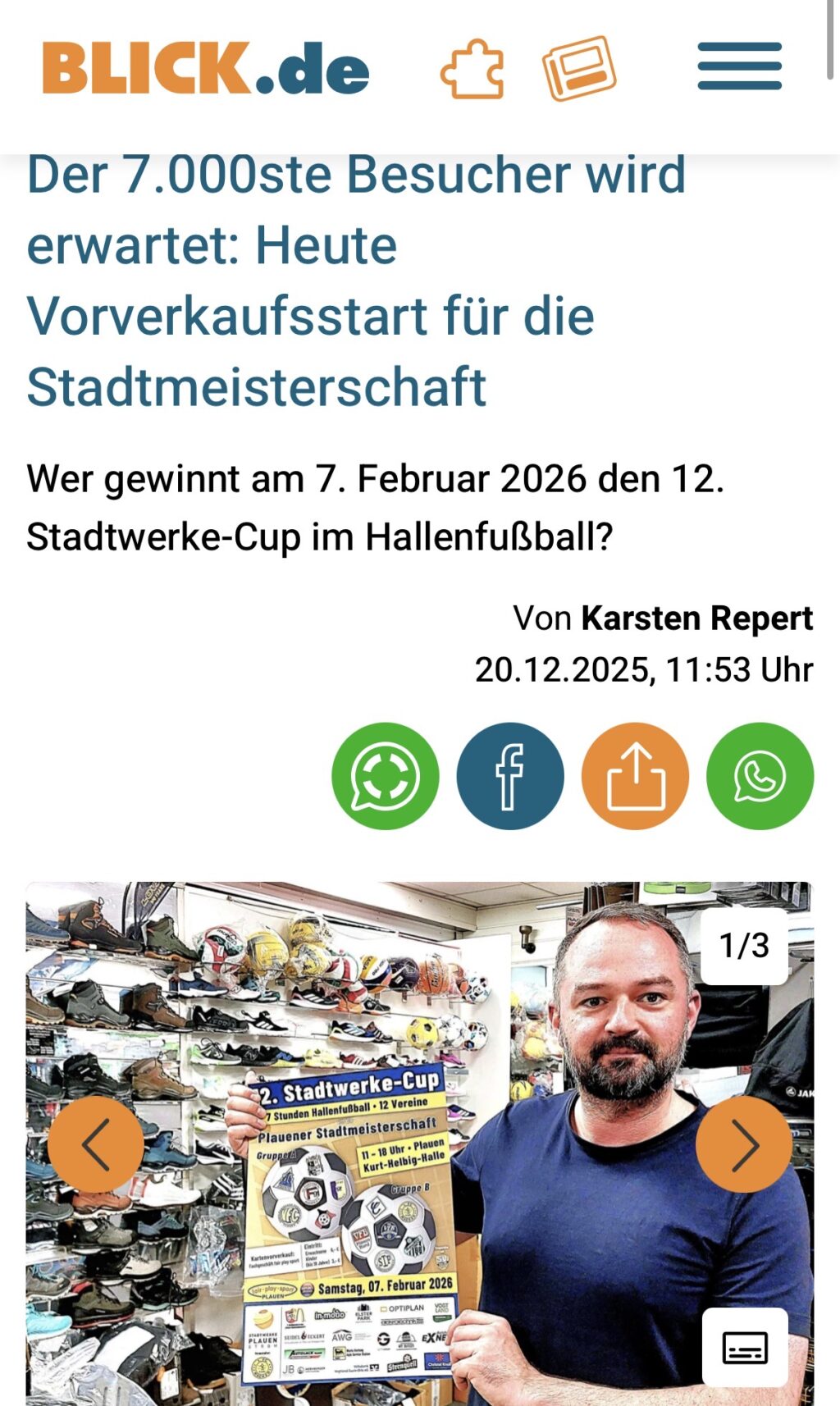Share the article on Facebook

tap(510, 776)
